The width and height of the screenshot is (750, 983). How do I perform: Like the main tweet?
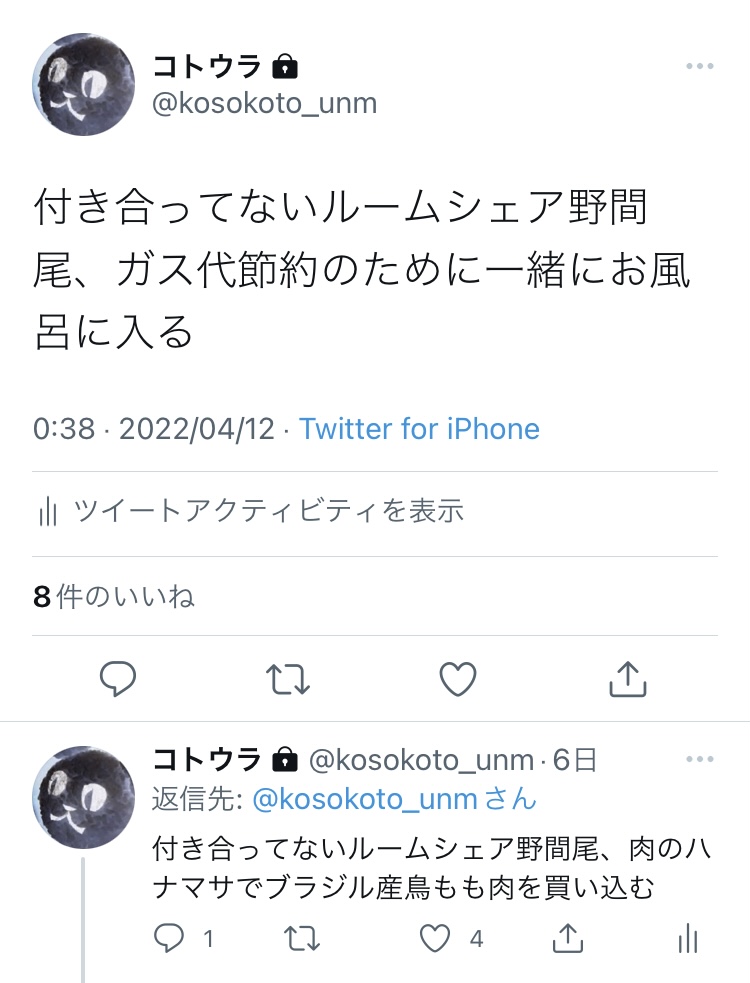click(458, 680)
